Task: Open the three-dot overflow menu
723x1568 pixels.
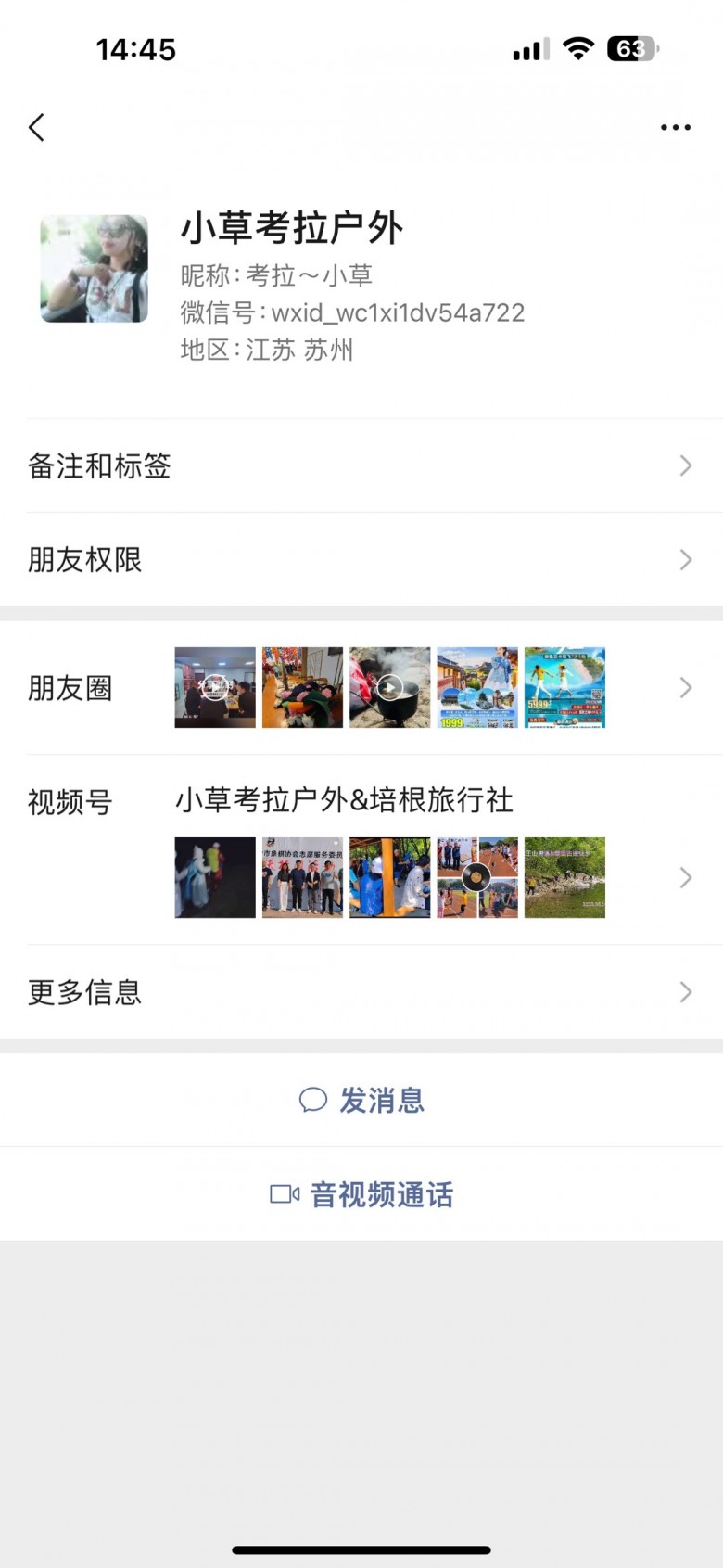Action: point(675,127)
